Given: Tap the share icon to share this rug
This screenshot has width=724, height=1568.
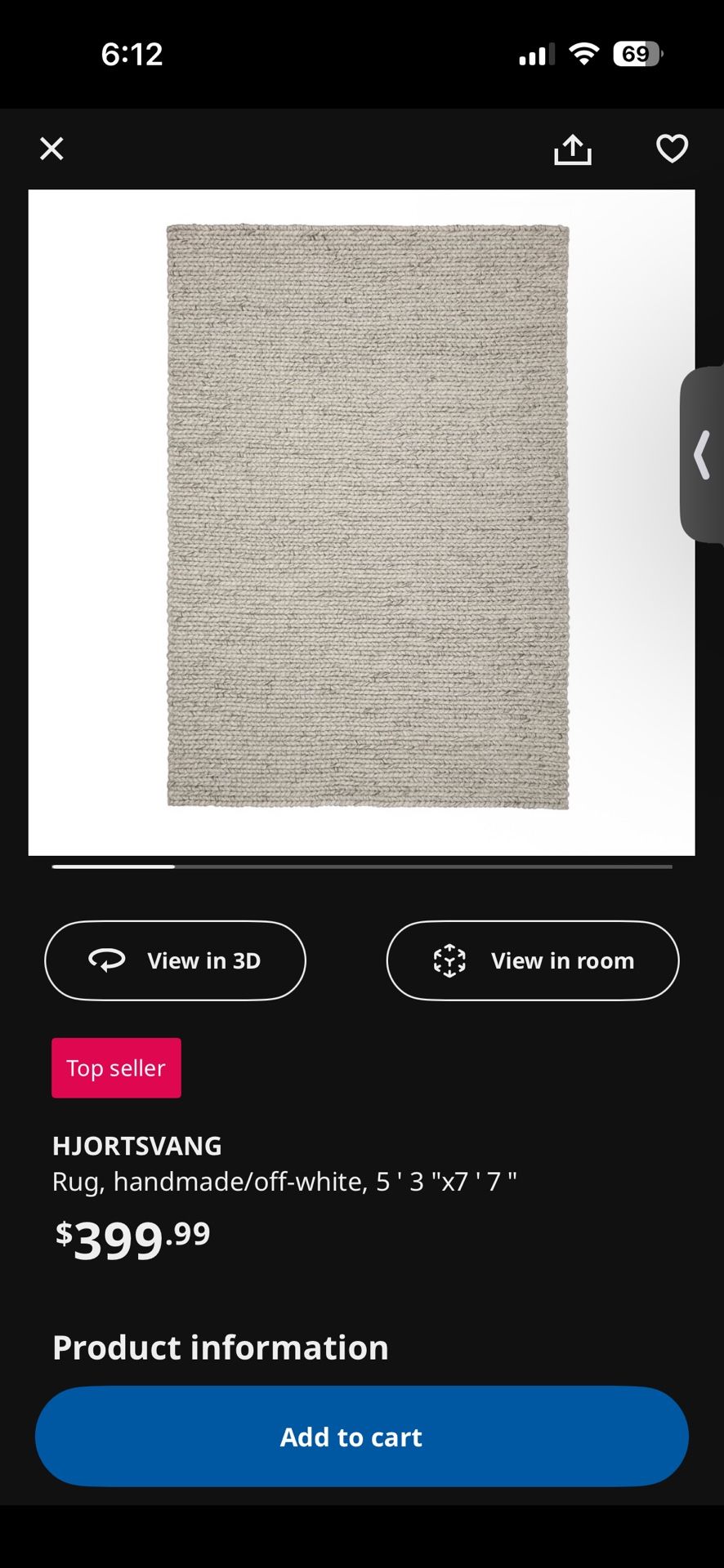Looking at the screenshot, I should point(573,149).
